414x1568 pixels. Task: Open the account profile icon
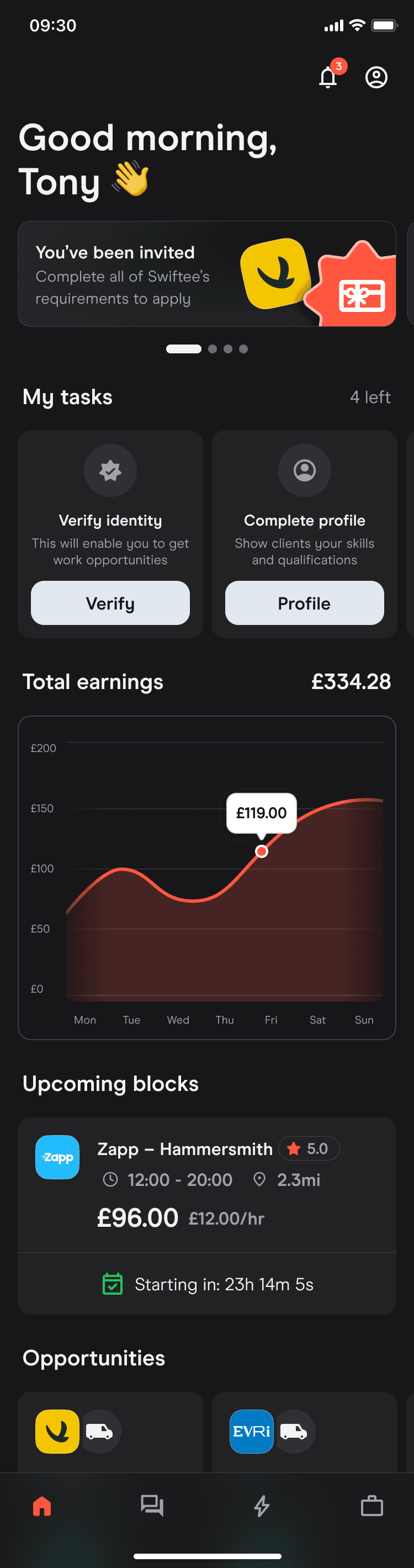[376, 77]
